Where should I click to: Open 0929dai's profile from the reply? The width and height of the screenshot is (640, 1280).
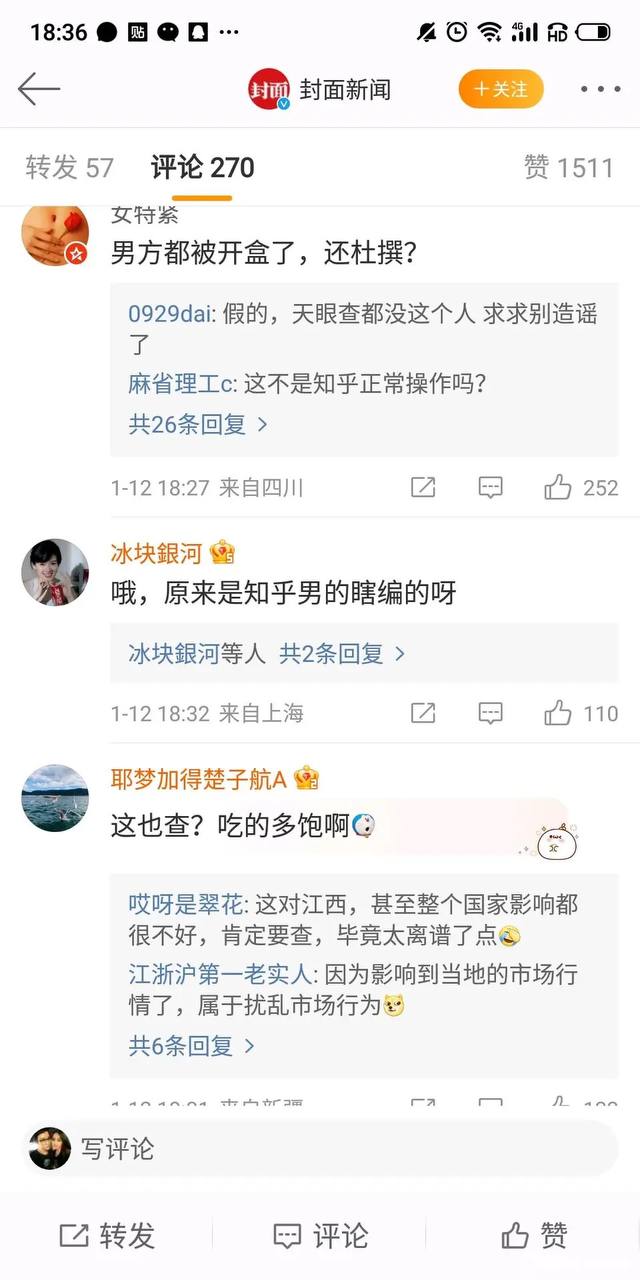[x=170, y=314]
